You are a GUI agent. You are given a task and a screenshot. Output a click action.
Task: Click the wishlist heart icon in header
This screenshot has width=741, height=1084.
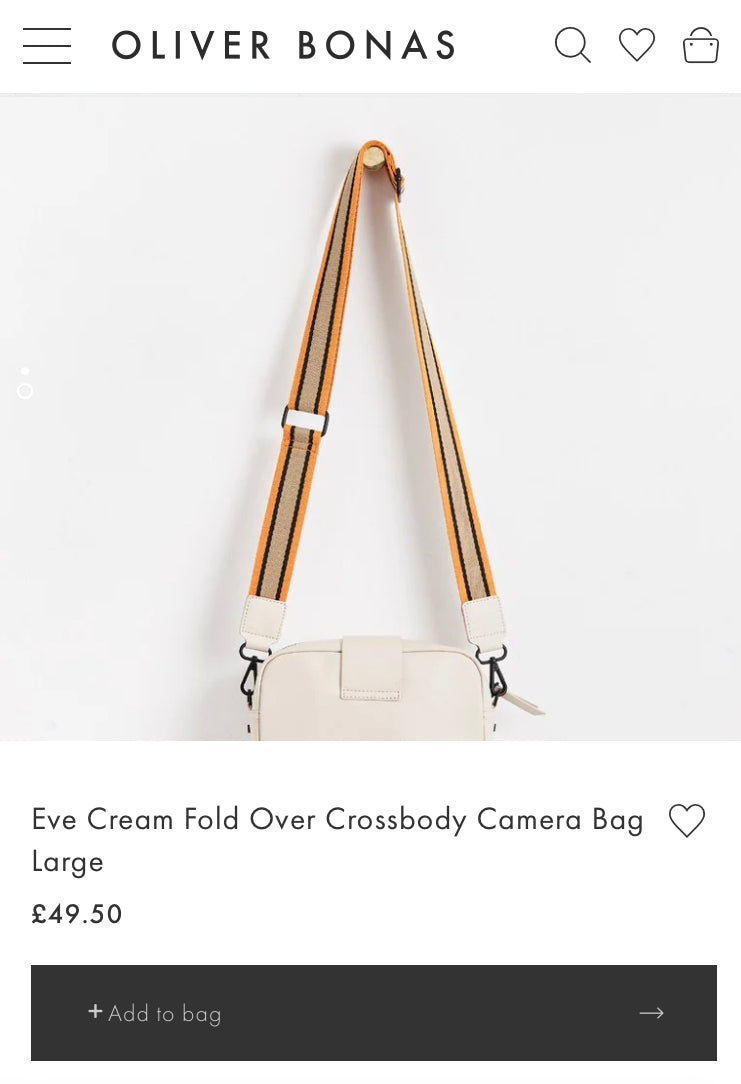(x=636, y=45)
